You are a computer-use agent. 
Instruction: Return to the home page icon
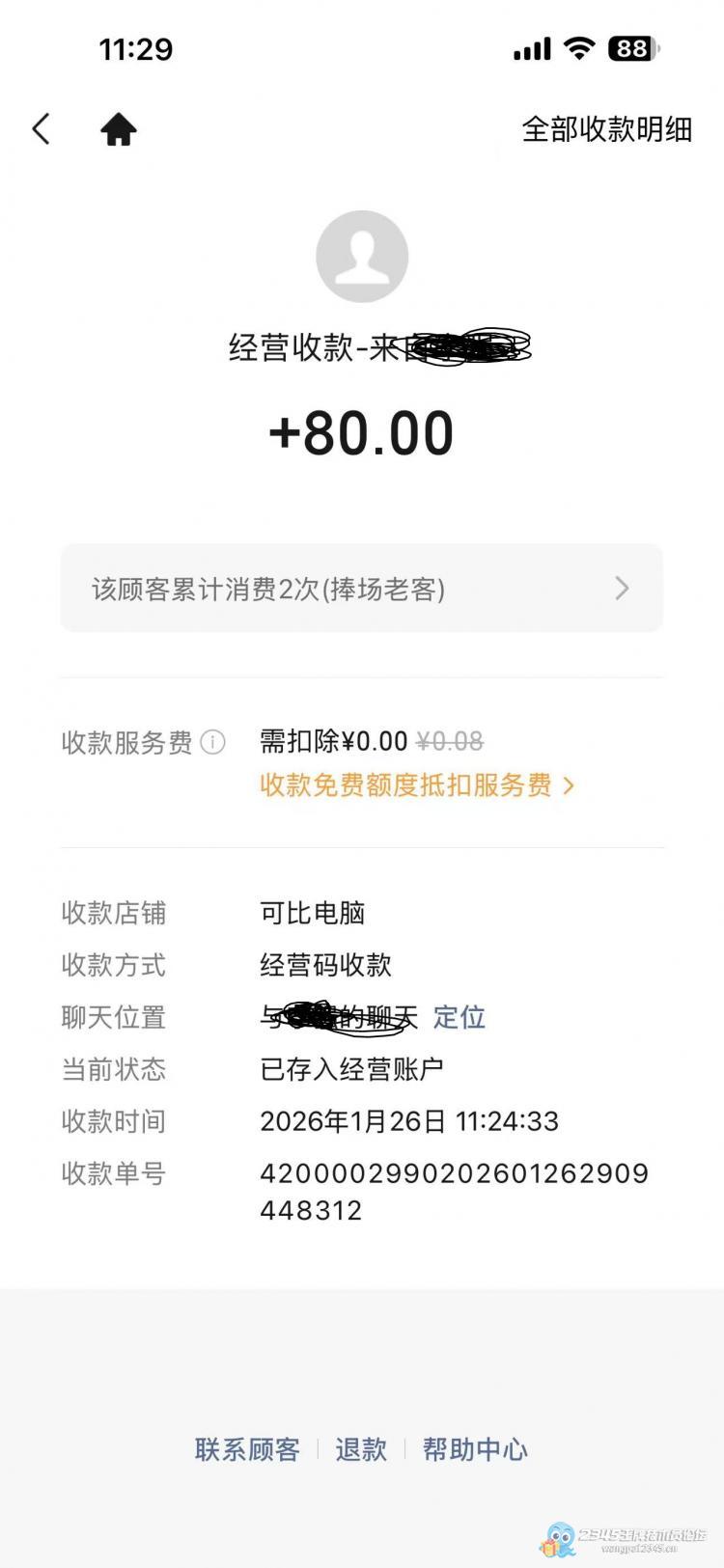pos(119,128)
